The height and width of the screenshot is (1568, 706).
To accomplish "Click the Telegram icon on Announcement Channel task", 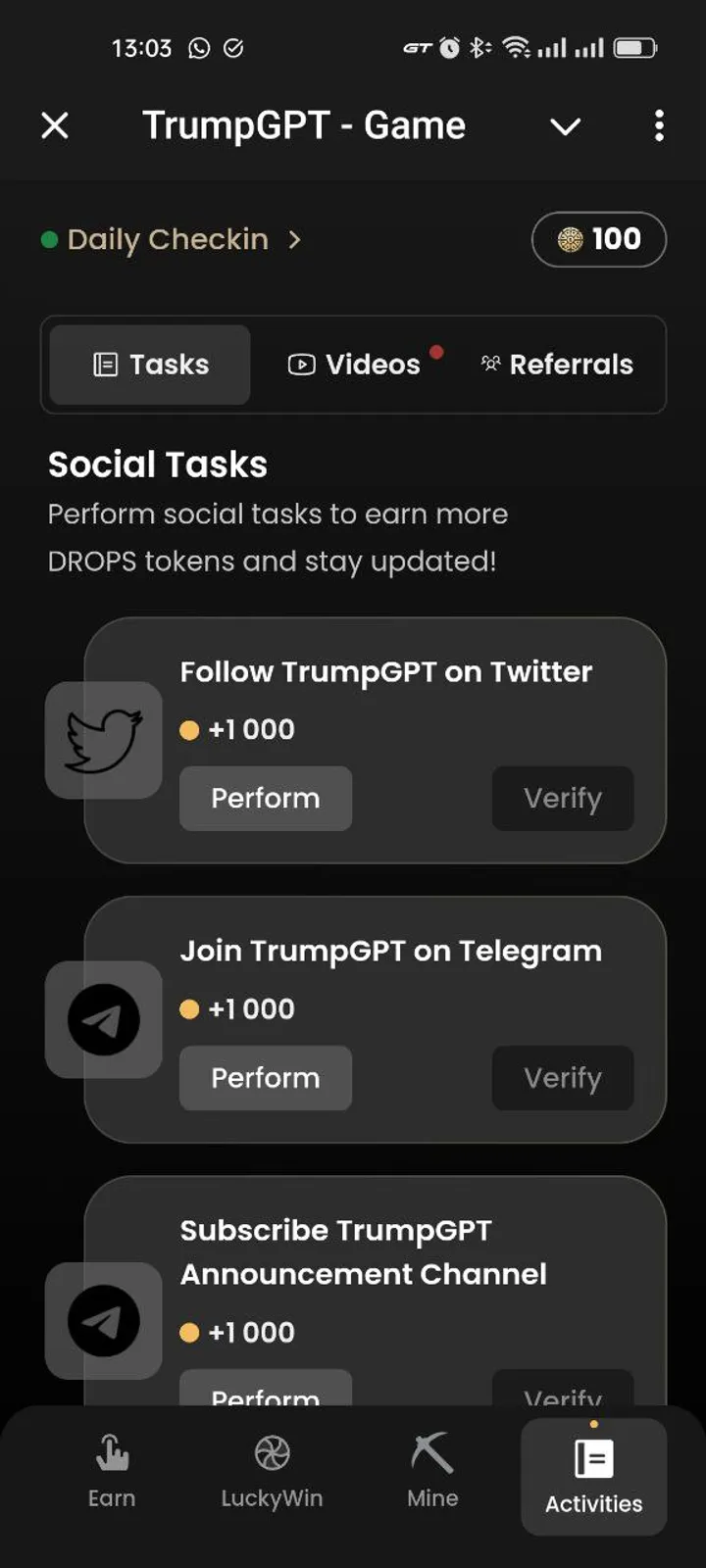I will [103, 1319].
